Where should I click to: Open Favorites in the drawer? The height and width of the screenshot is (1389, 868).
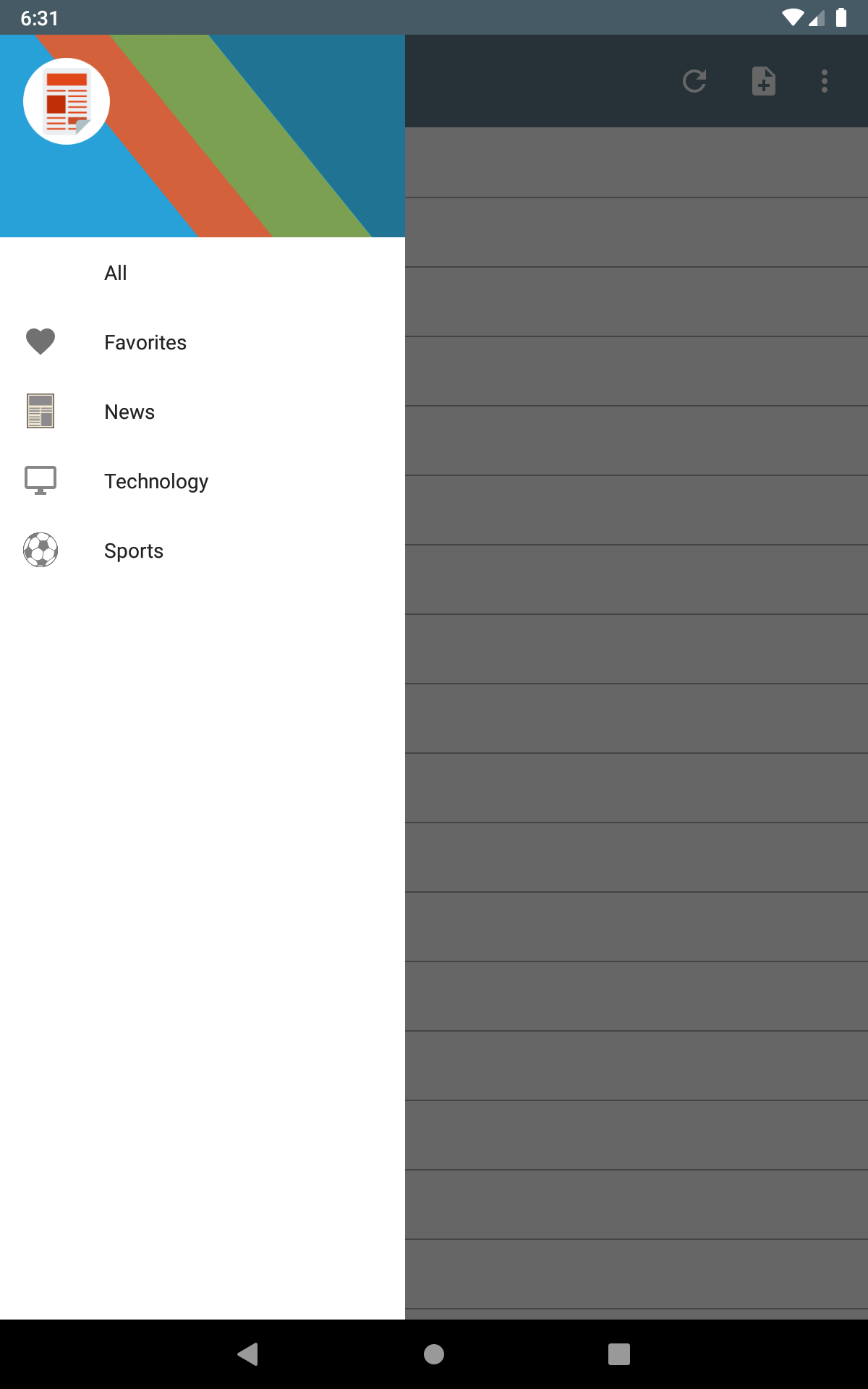click(x=203, y=342)
